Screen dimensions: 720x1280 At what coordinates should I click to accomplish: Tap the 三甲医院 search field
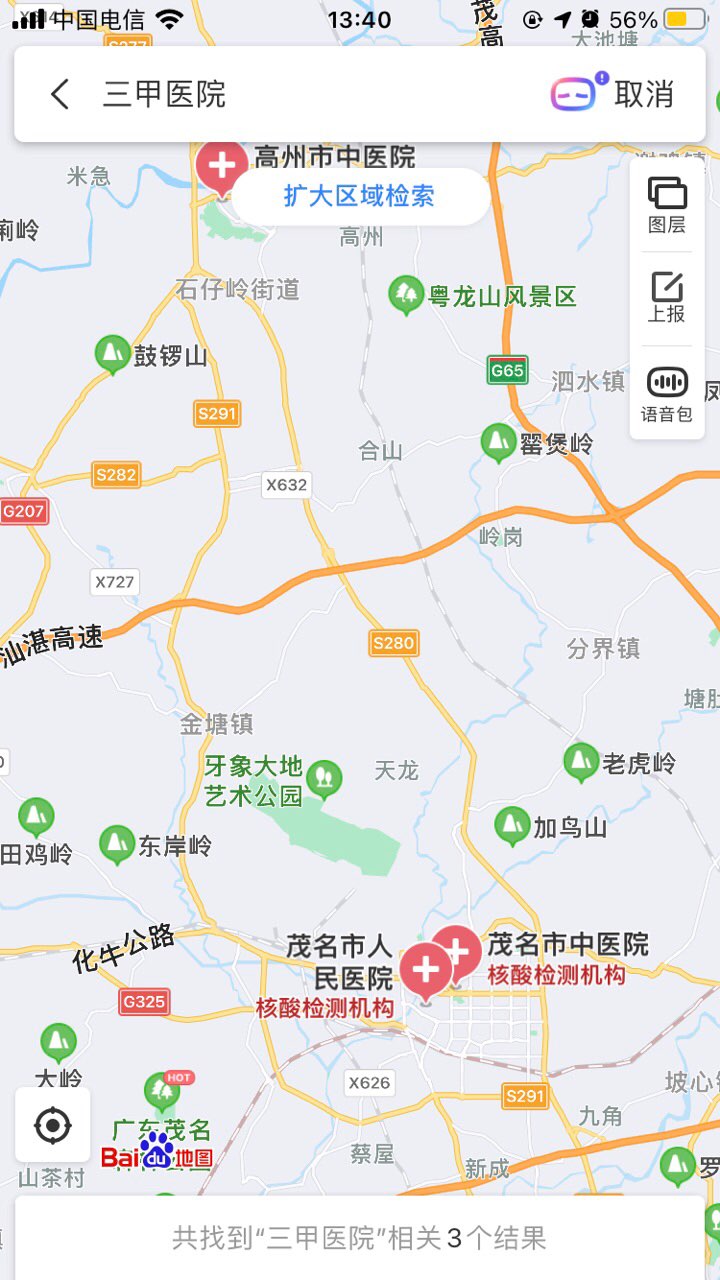tap(300, 95)
